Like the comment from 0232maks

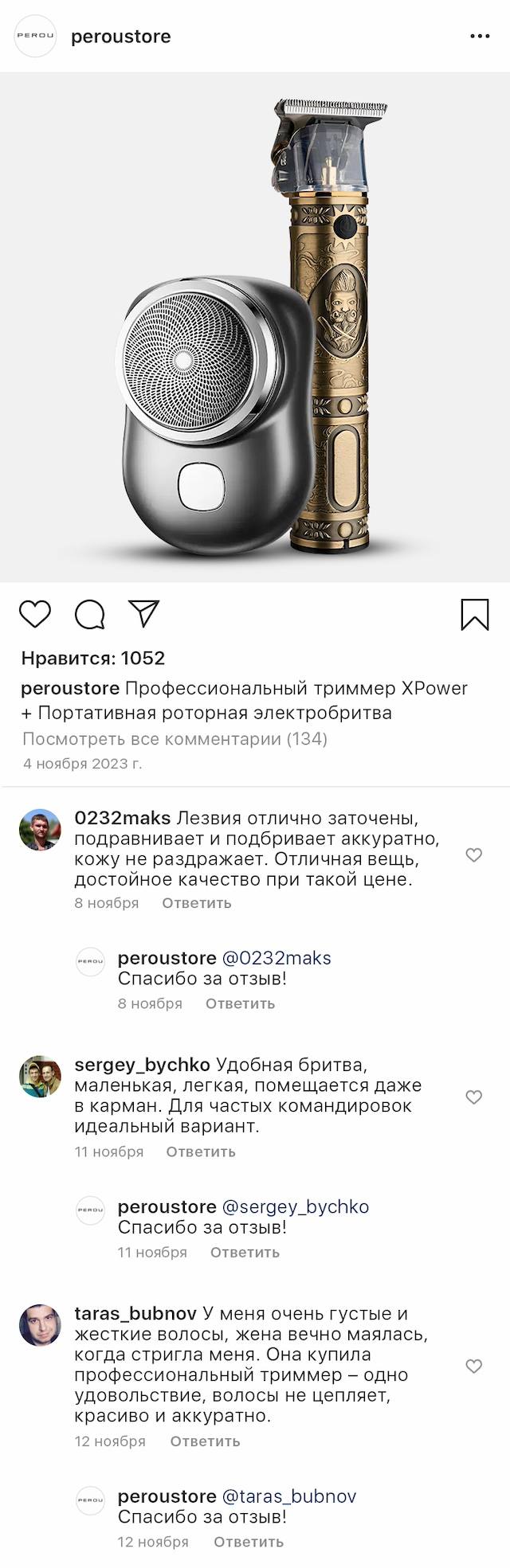(x=474, y=855)
